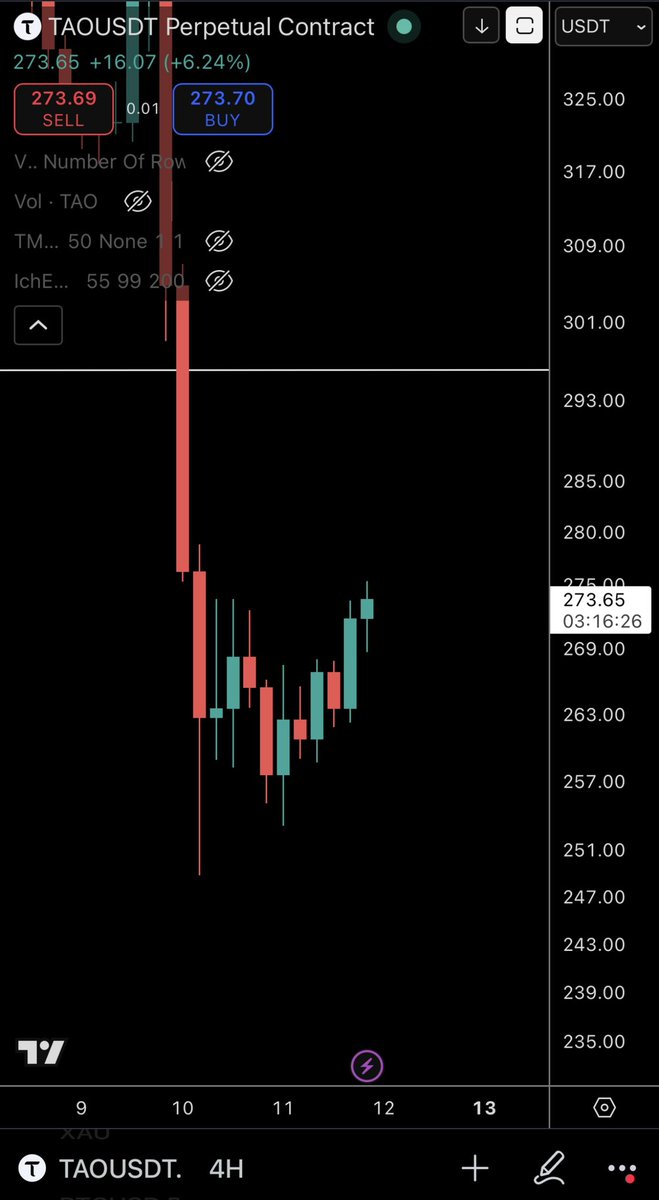
Task: Change the 4H chart timeframe
Action: (x=226, y=1168)
